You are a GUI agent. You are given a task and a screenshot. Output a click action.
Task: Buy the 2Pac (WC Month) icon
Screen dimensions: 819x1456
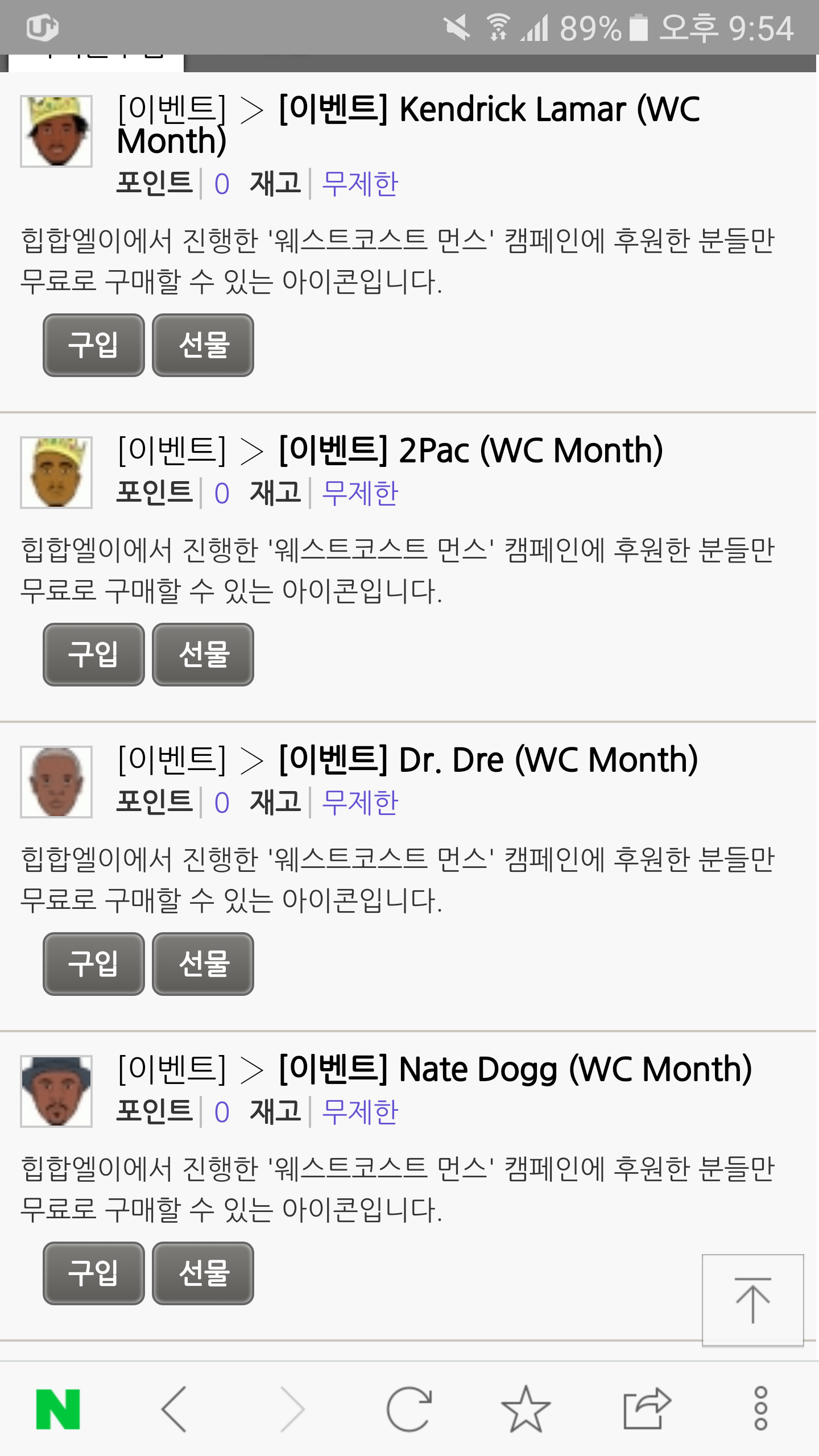(94, 655)
